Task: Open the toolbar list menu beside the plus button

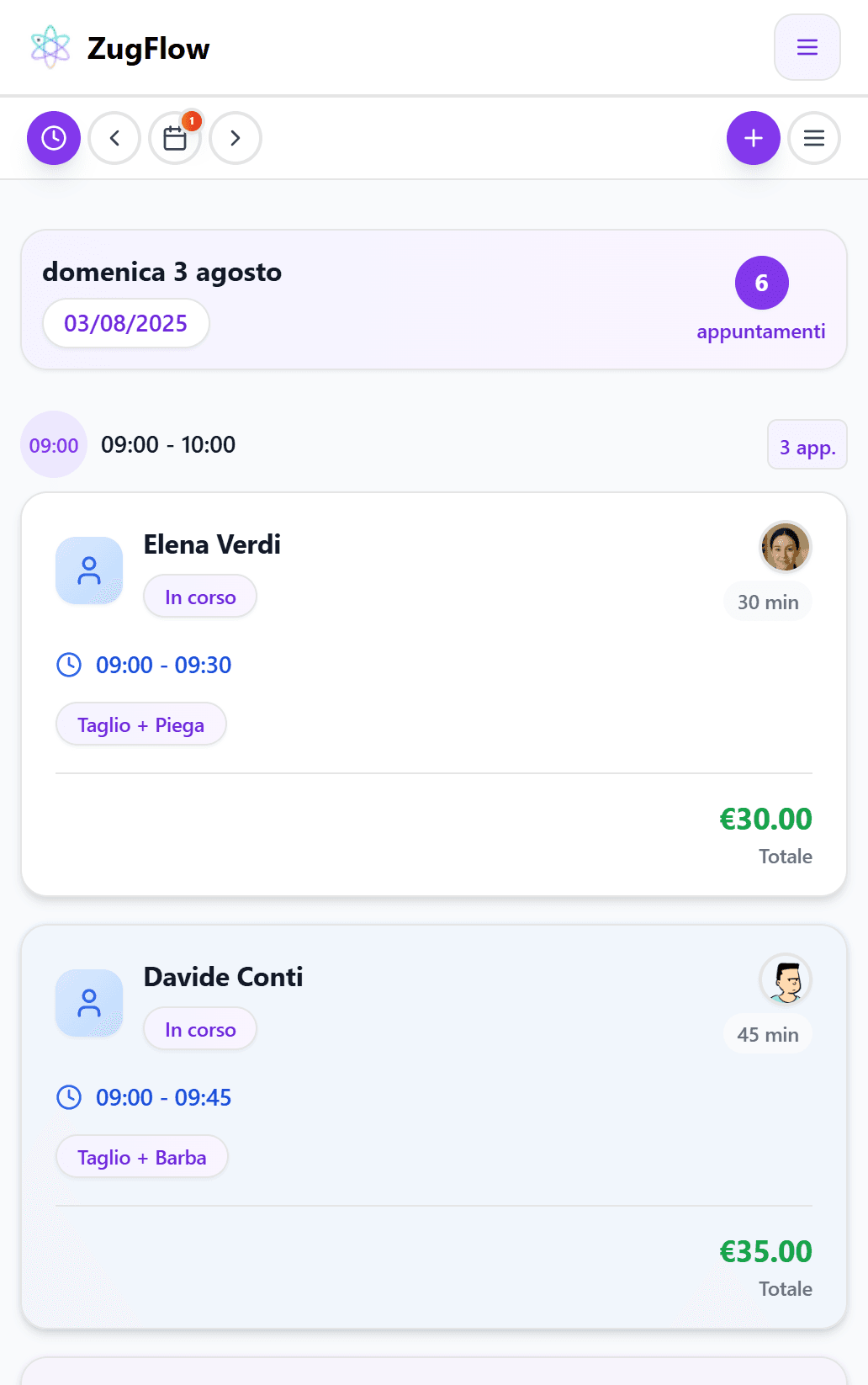Action: pyautogui.click(x=813, y=137)
